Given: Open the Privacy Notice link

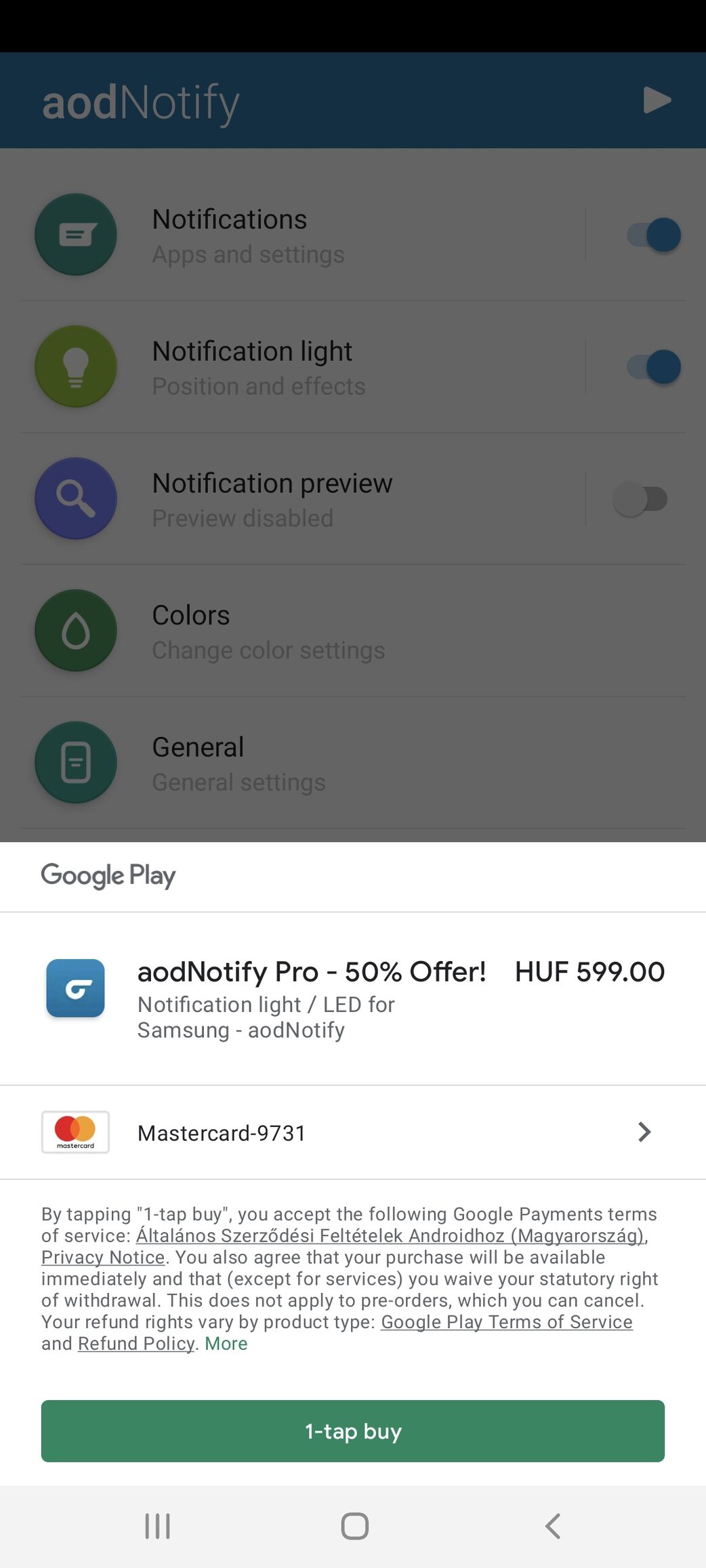Looking at the screenshot, I should tap(103, 1257).
